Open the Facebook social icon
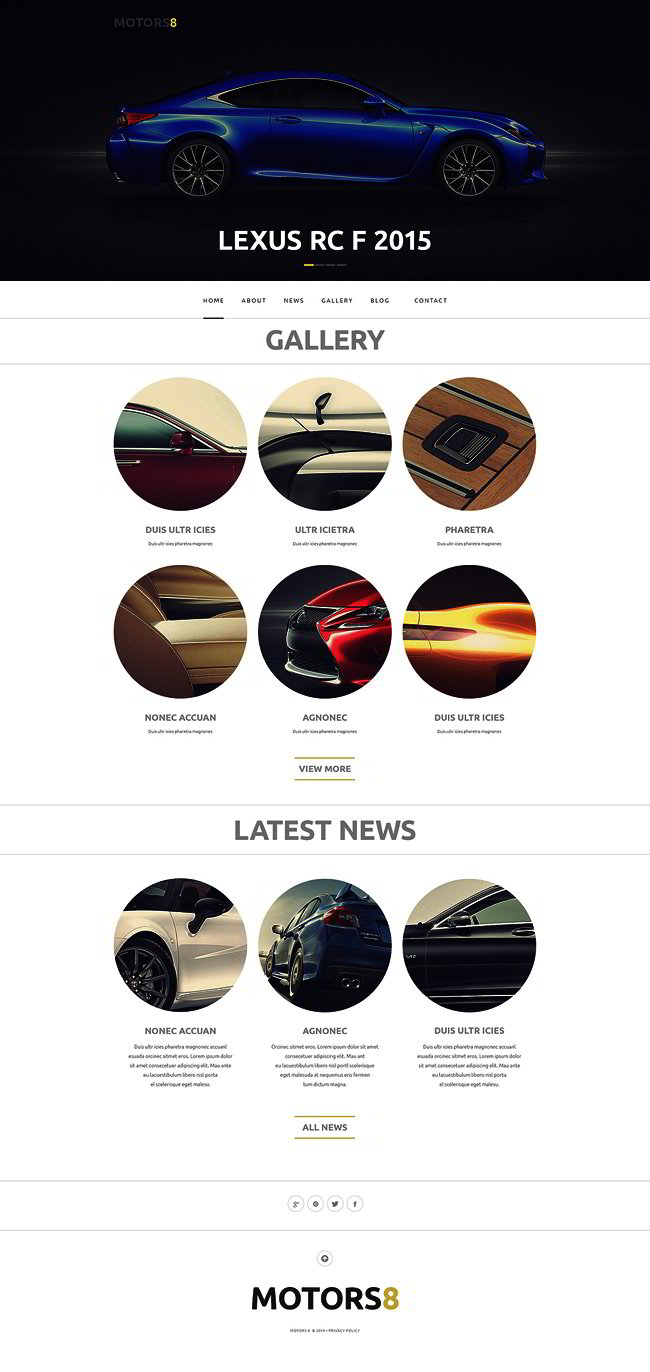This screenshot has height=1372, width=650. [x=354, y=1204]
